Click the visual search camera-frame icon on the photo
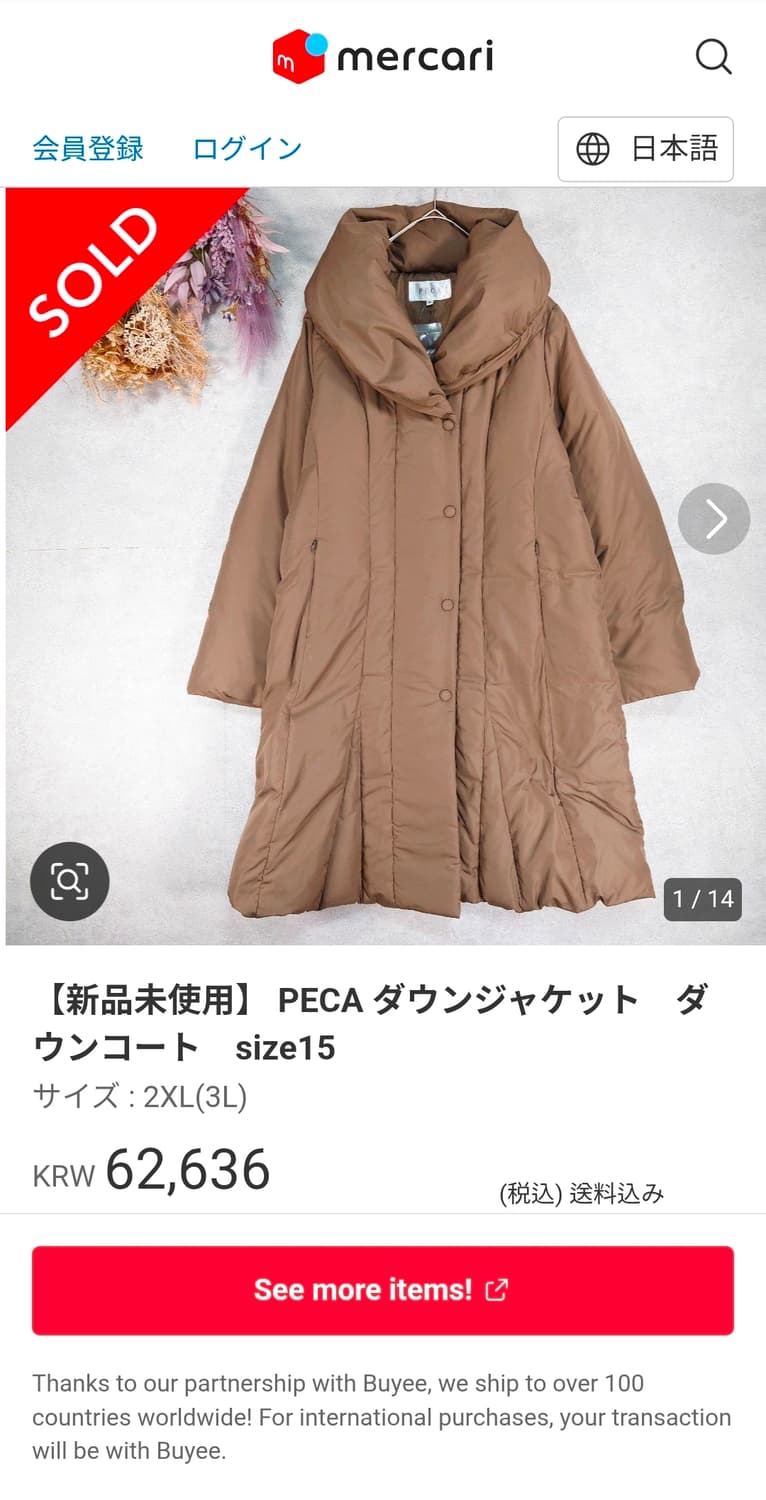 tap(68, 882)
